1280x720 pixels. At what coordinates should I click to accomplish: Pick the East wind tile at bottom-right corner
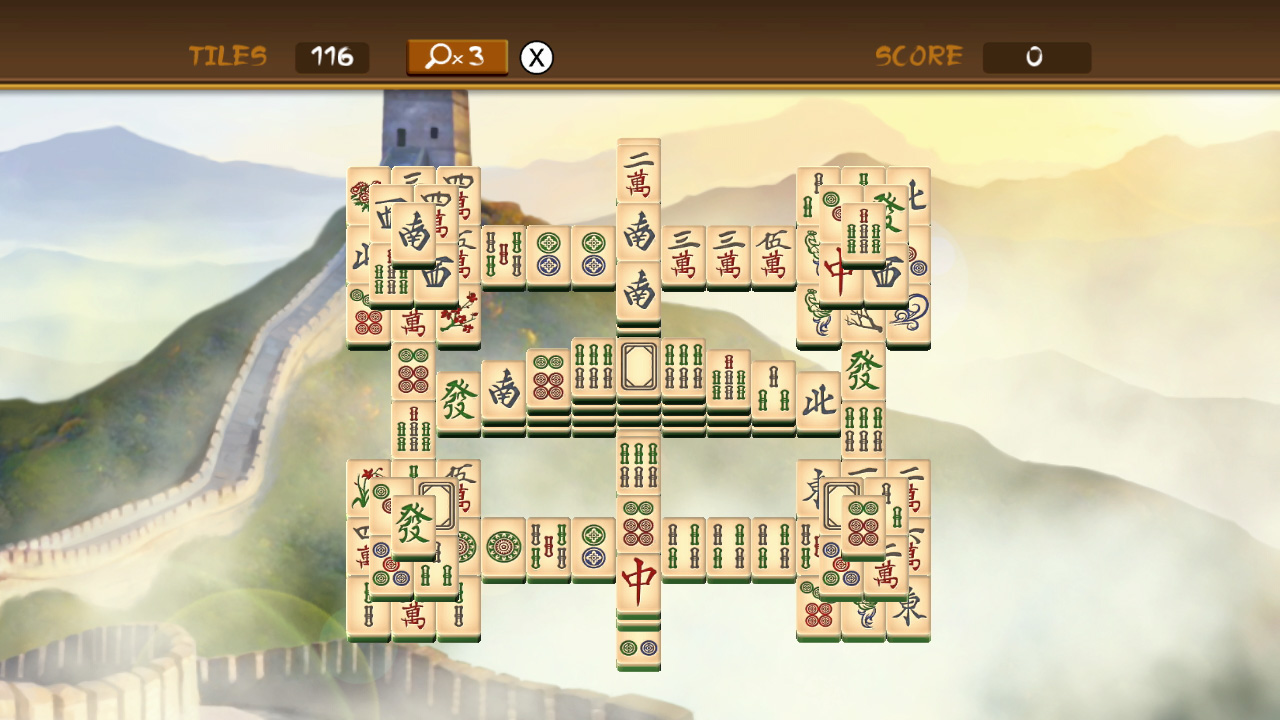(909, 607)
